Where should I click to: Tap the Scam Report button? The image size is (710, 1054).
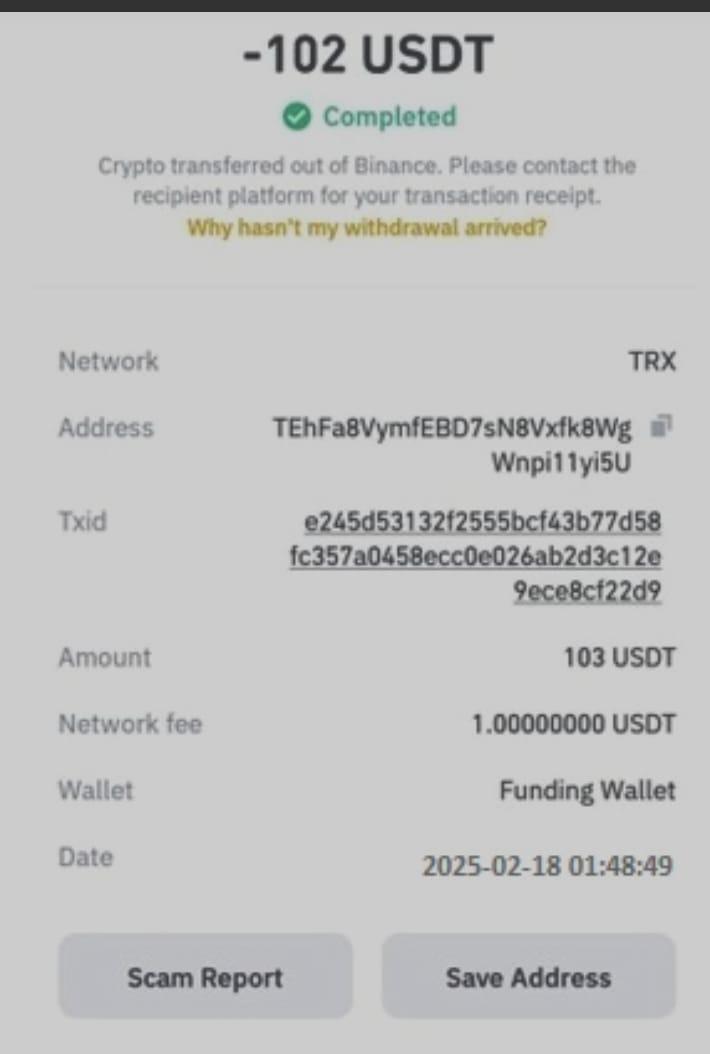click(x=205, y=977)
